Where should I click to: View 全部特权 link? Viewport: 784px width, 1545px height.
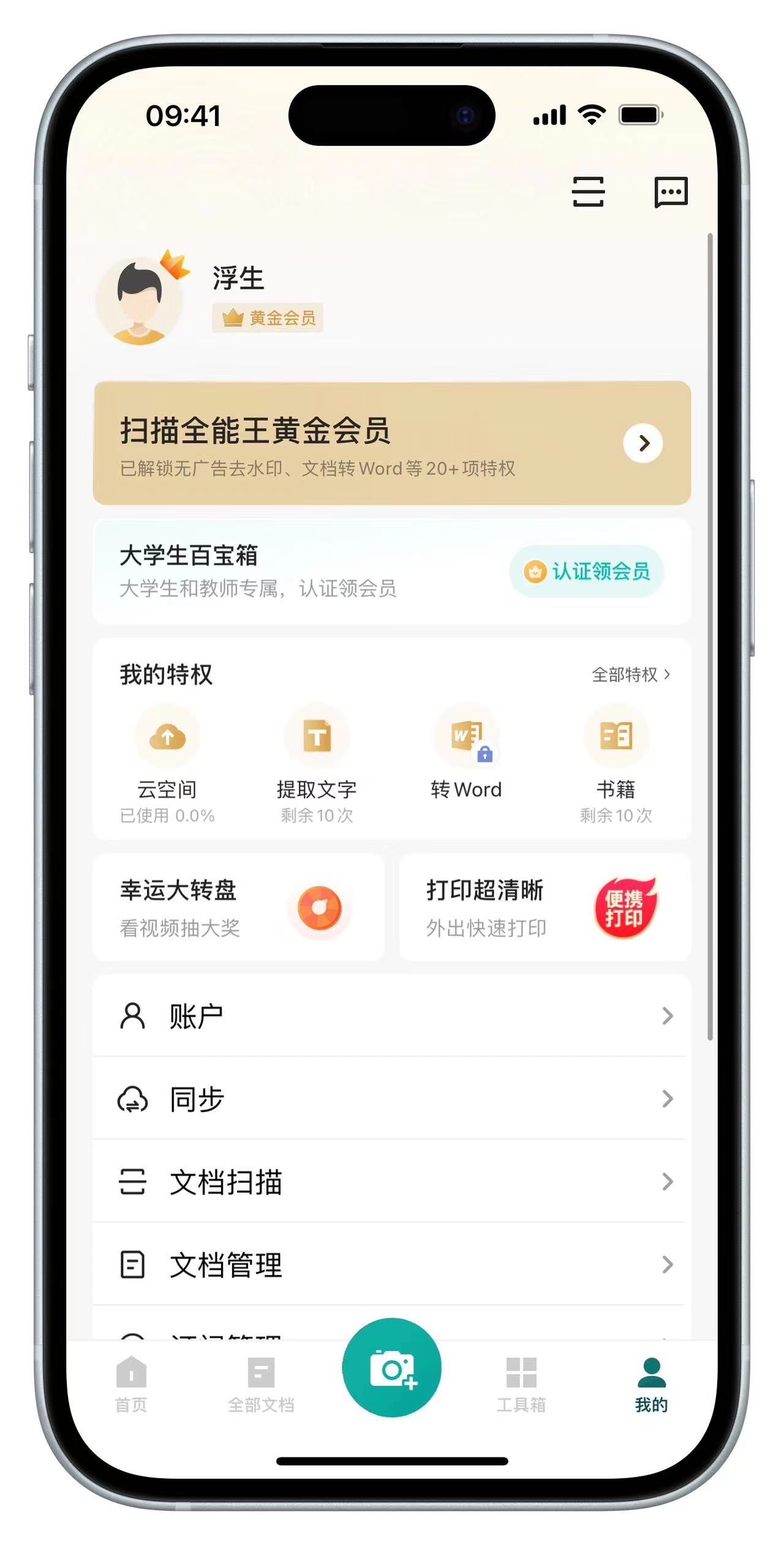630,674
